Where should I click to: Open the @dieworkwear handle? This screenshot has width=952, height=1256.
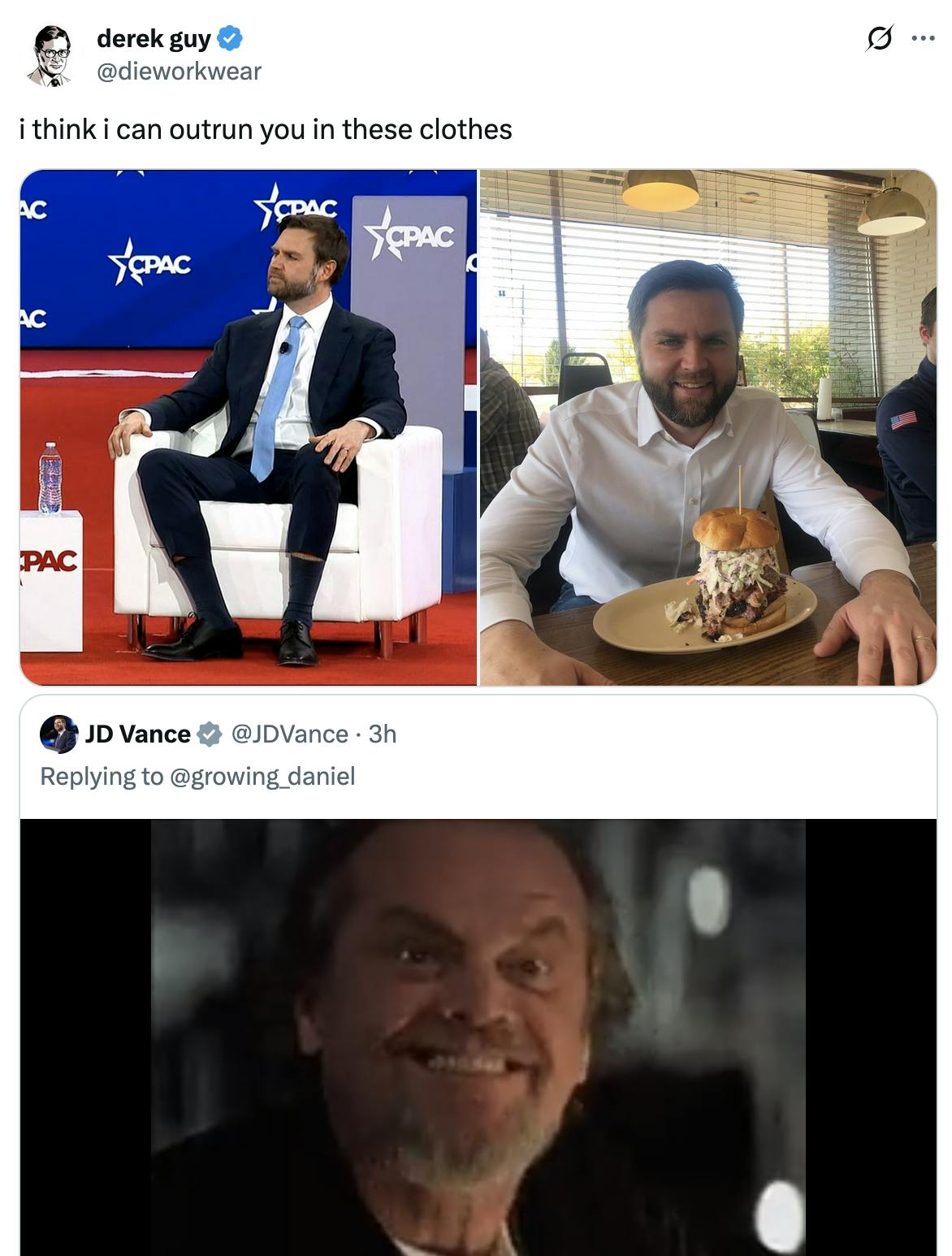179,71
